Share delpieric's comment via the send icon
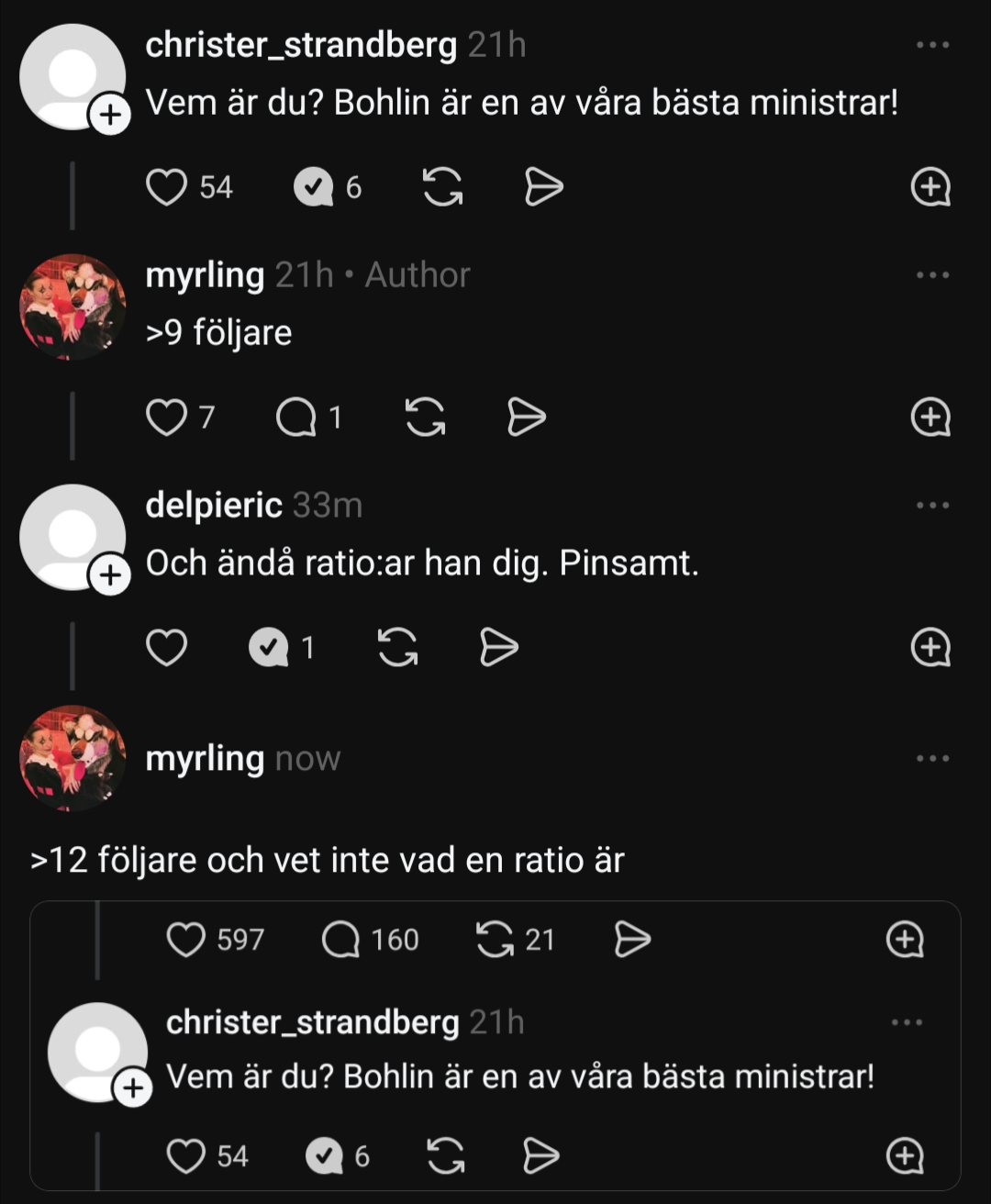991x1204 pixels. [x=499, y=648]
